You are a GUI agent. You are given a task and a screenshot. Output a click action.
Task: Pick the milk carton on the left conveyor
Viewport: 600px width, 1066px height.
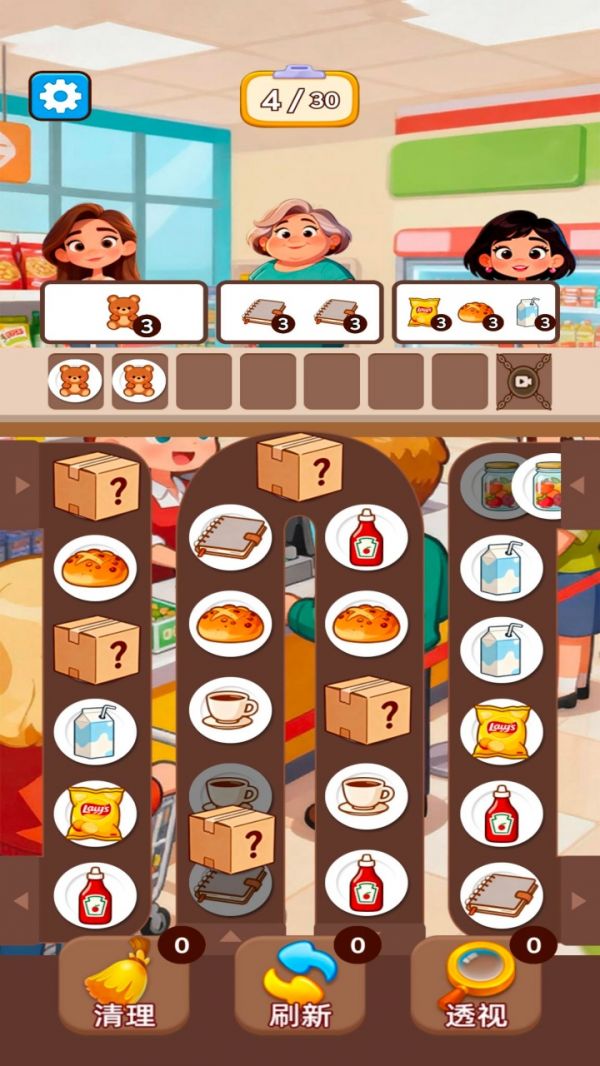pos(95,731)
